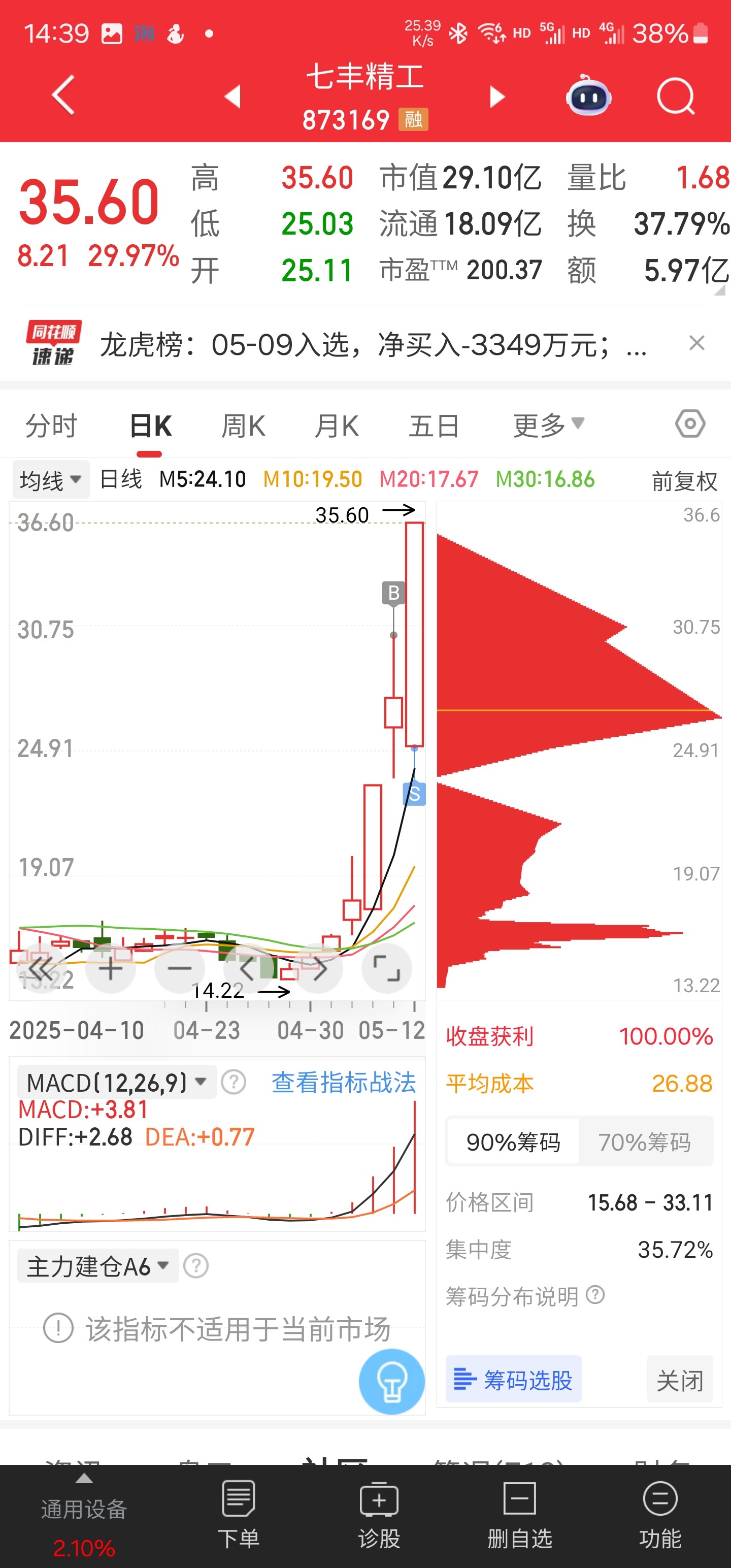This screenshot has height=1568, width=731.
Task: Open chart settings hexagon icon
Action: click(690, 423)
